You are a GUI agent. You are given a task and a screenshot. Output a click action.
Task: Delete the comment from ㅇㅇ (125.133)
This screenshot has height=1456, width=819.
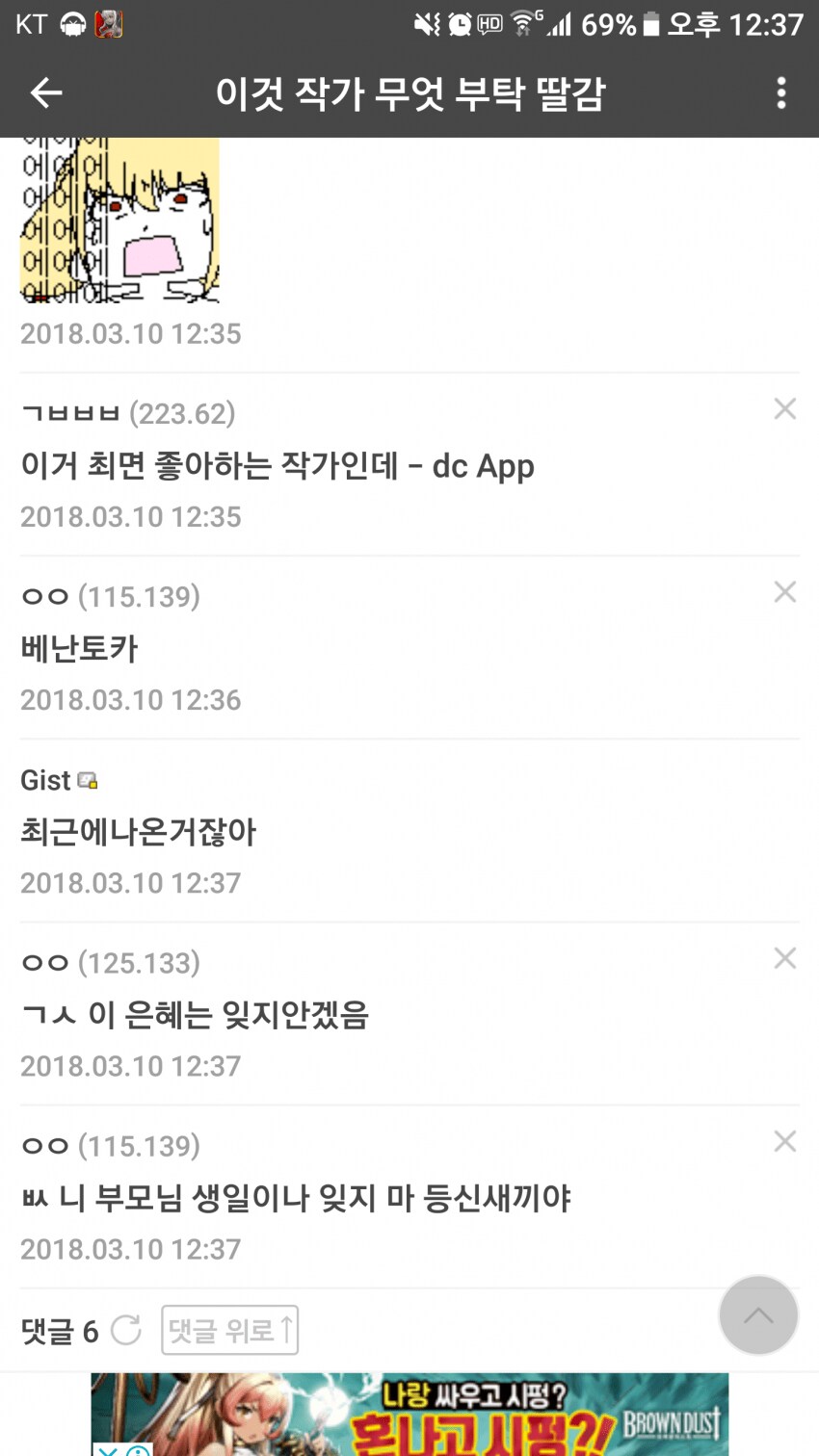click(x=784, y=957)
